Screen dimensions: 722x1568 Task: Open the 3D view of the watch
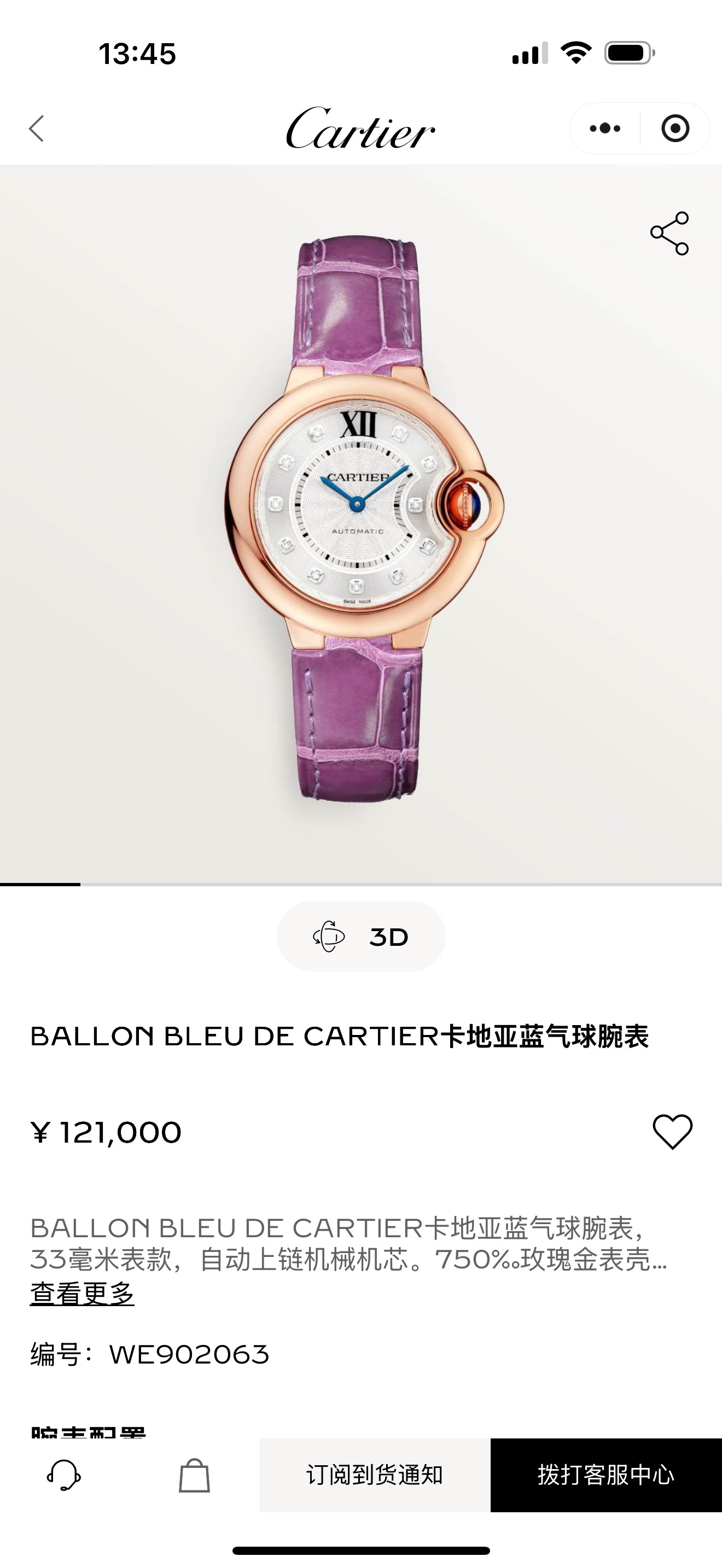pyautogui.click(x=361, y=936)
